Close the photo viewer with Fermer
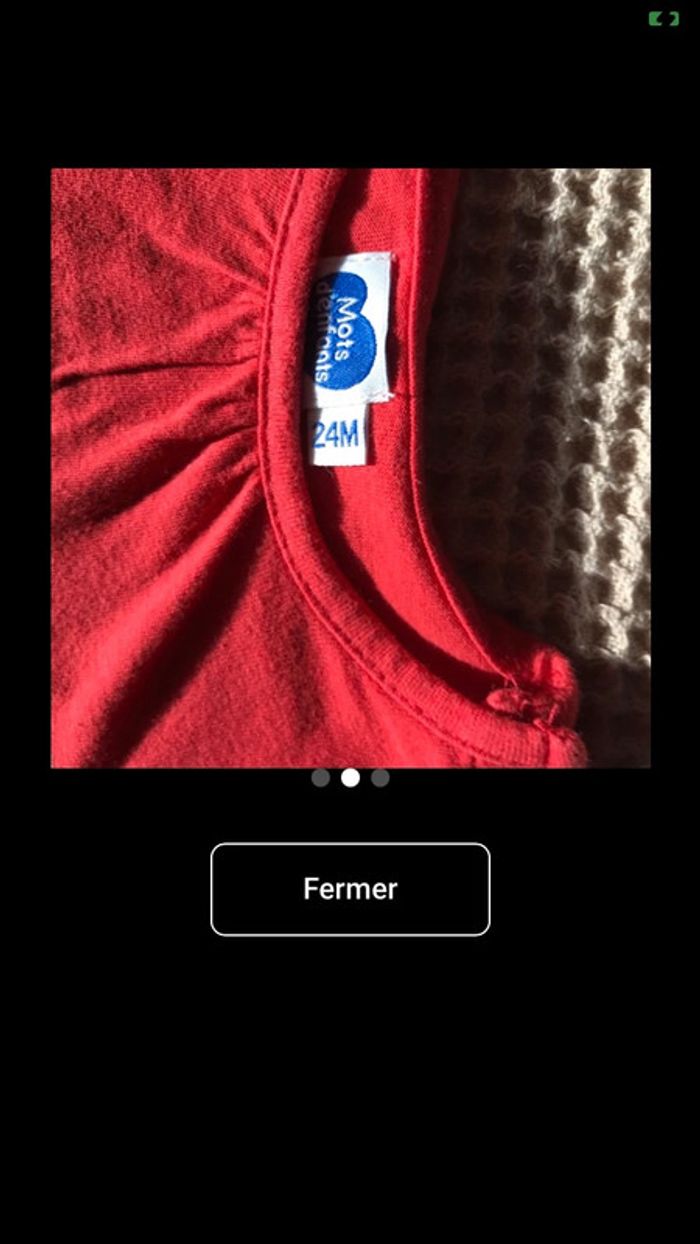The image size is (700, 1244). [x=350, y=889]
